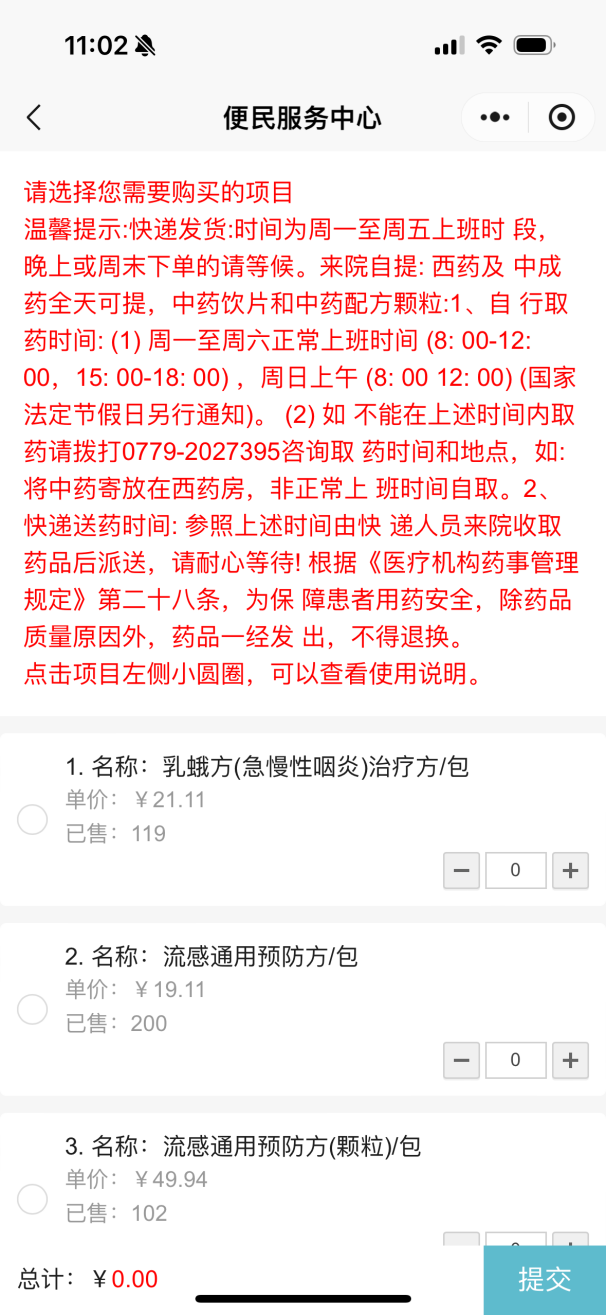Edit the quantity field for 流感通用预防方/包
This screenshot has height=1315, width=606.
[515, 1060]
